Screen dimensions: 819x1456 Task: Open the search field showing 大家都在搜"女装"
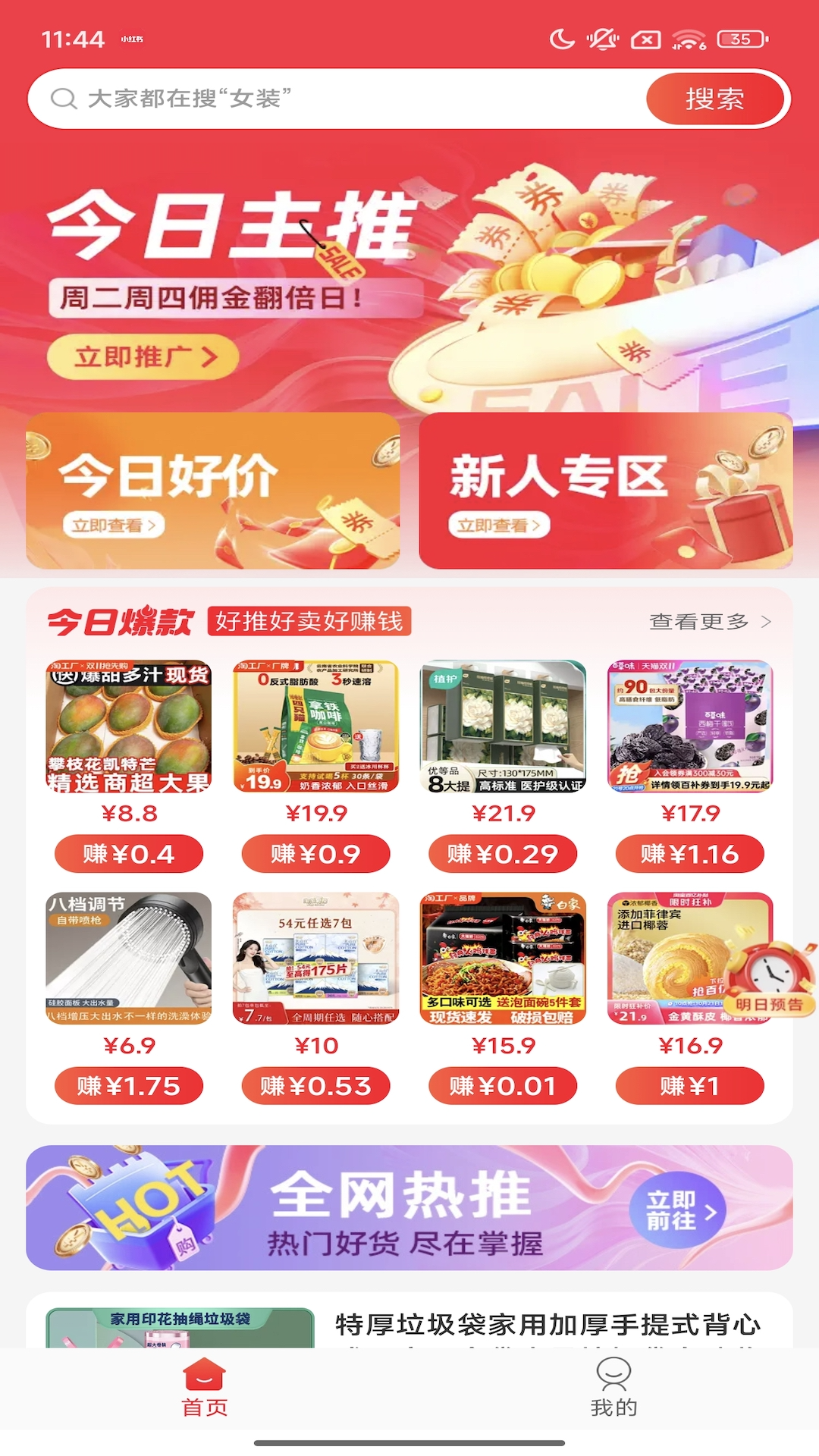tap(334, 99)
